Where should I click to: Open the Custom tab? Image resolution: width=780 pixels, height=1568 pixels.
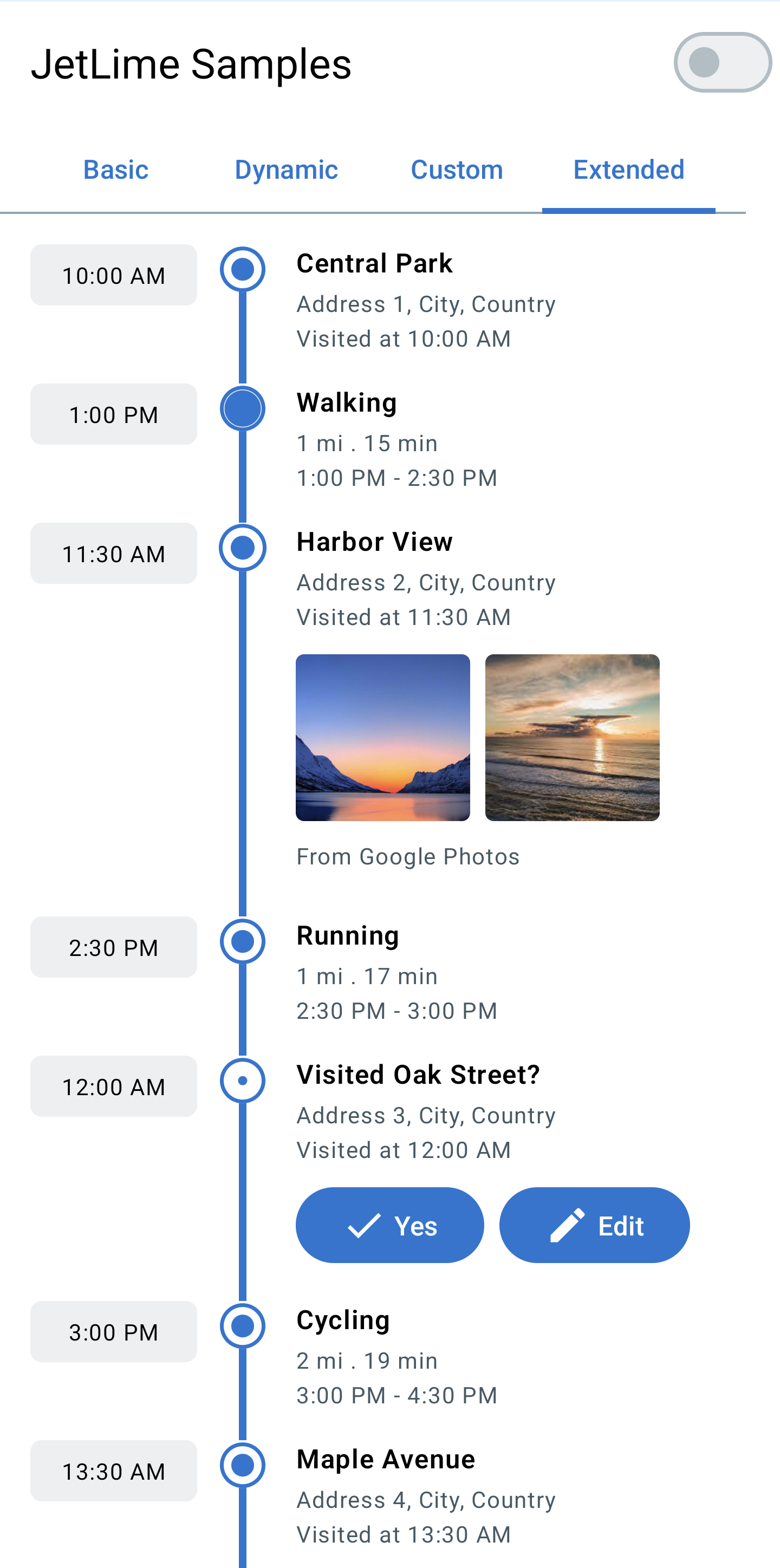click(457, 170)
